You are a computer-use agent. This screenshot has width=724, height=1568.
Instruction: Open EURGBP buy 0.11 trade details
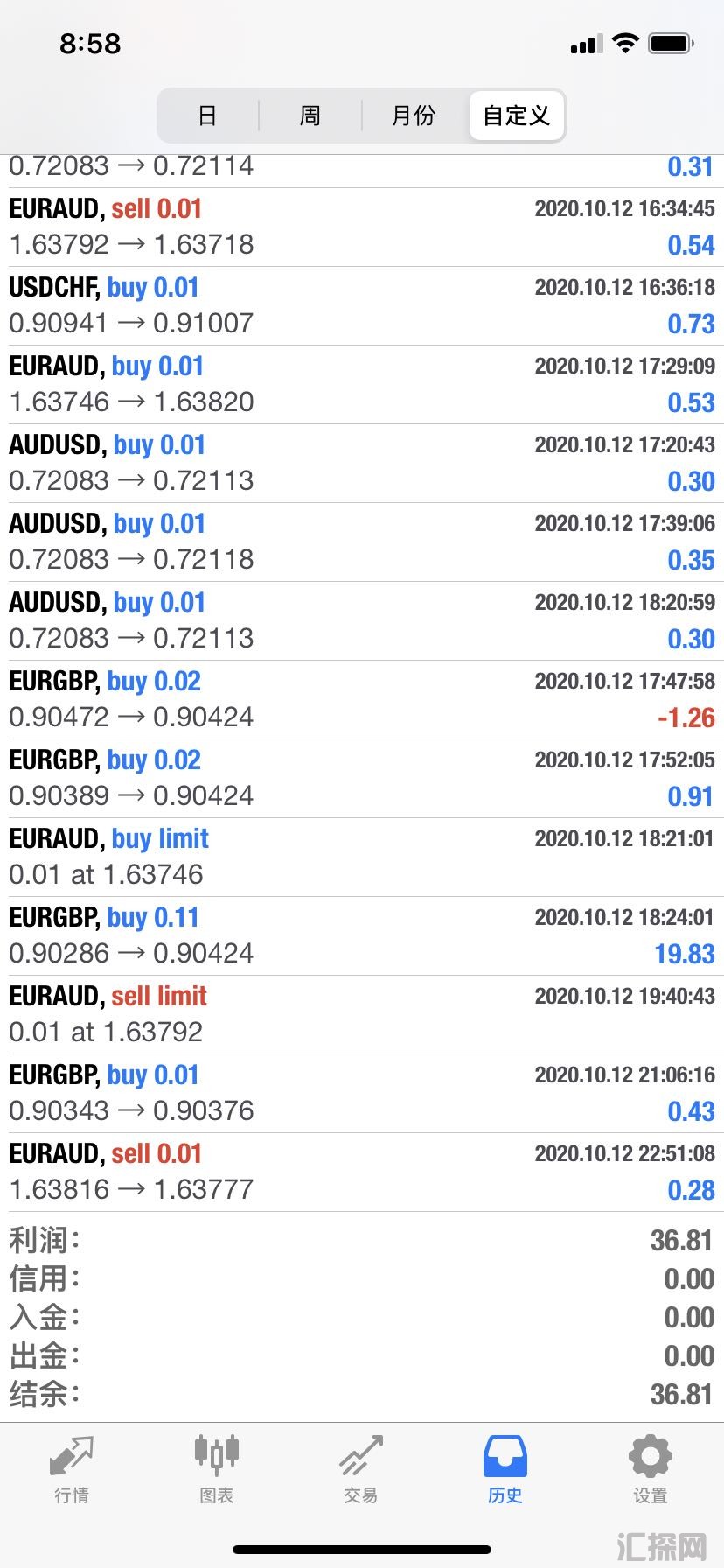point(362,935)
